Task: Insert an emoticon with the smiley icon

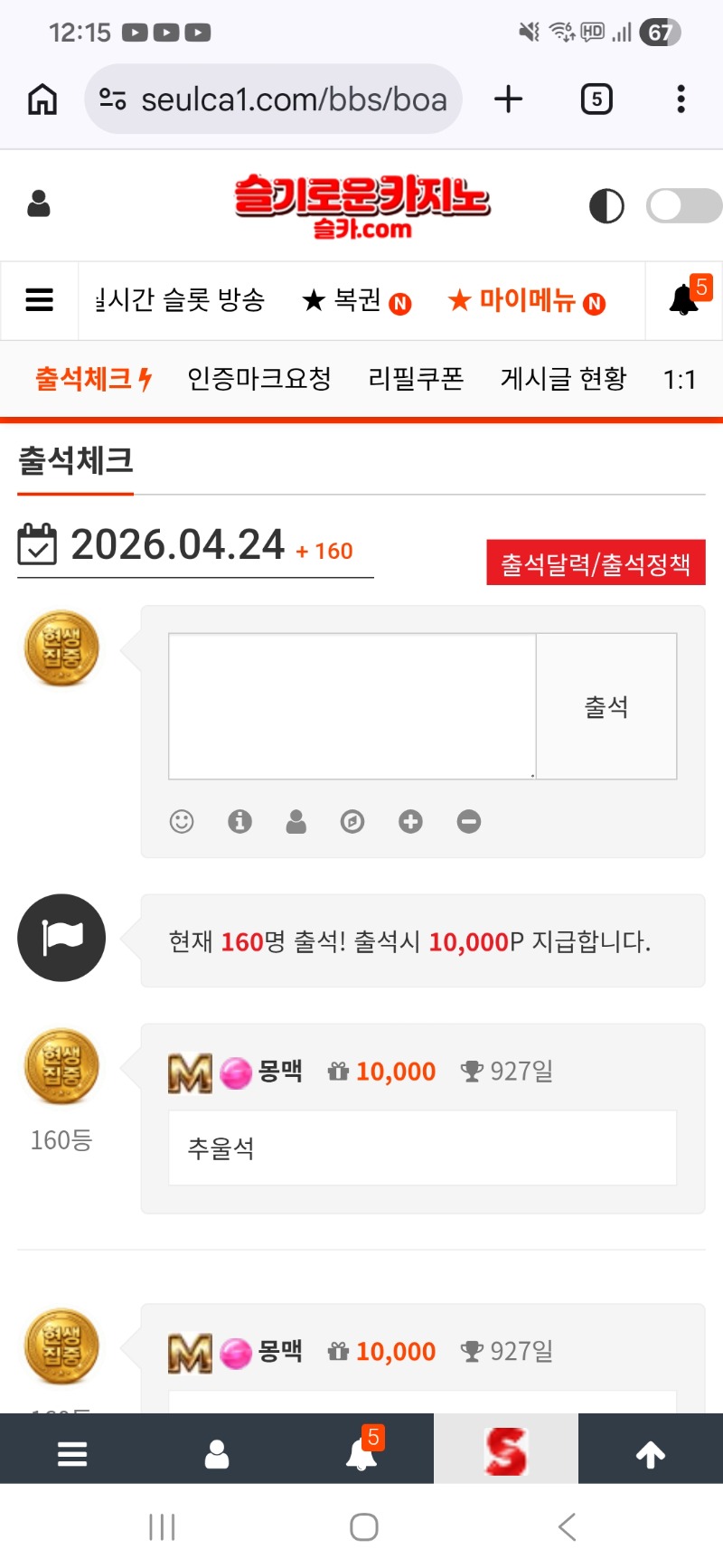Action: click(182, 821)
